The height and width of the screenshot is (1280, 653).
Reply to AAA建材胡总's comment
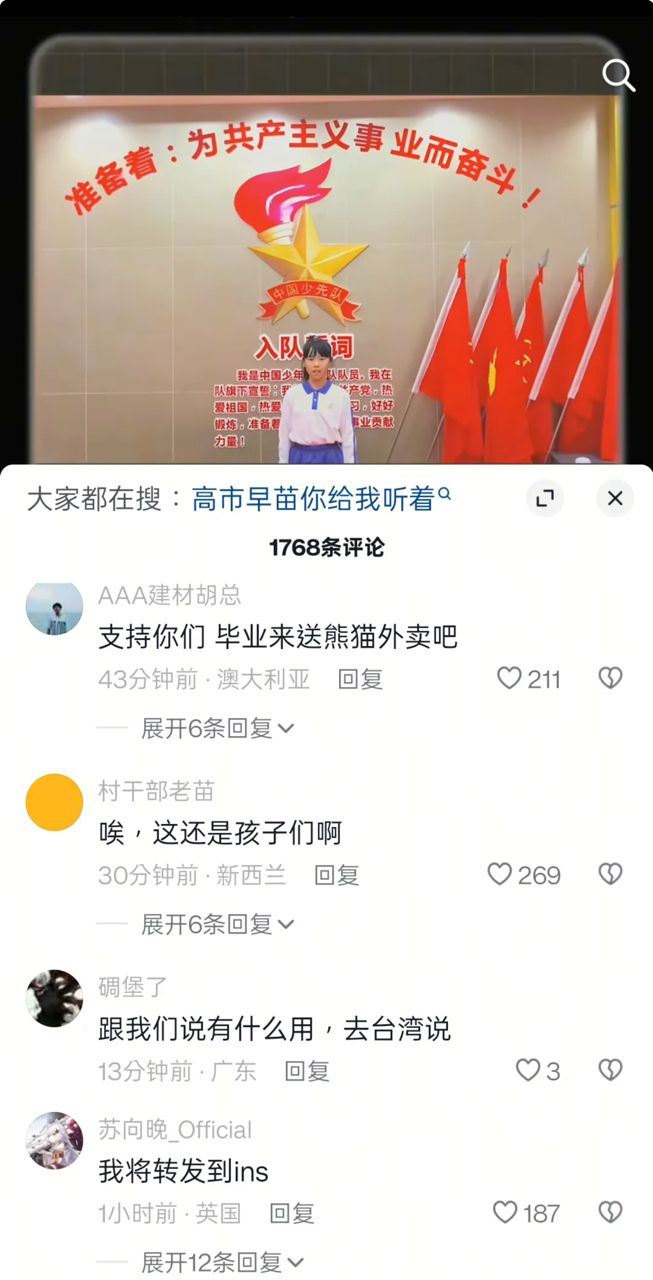point(360,680)
